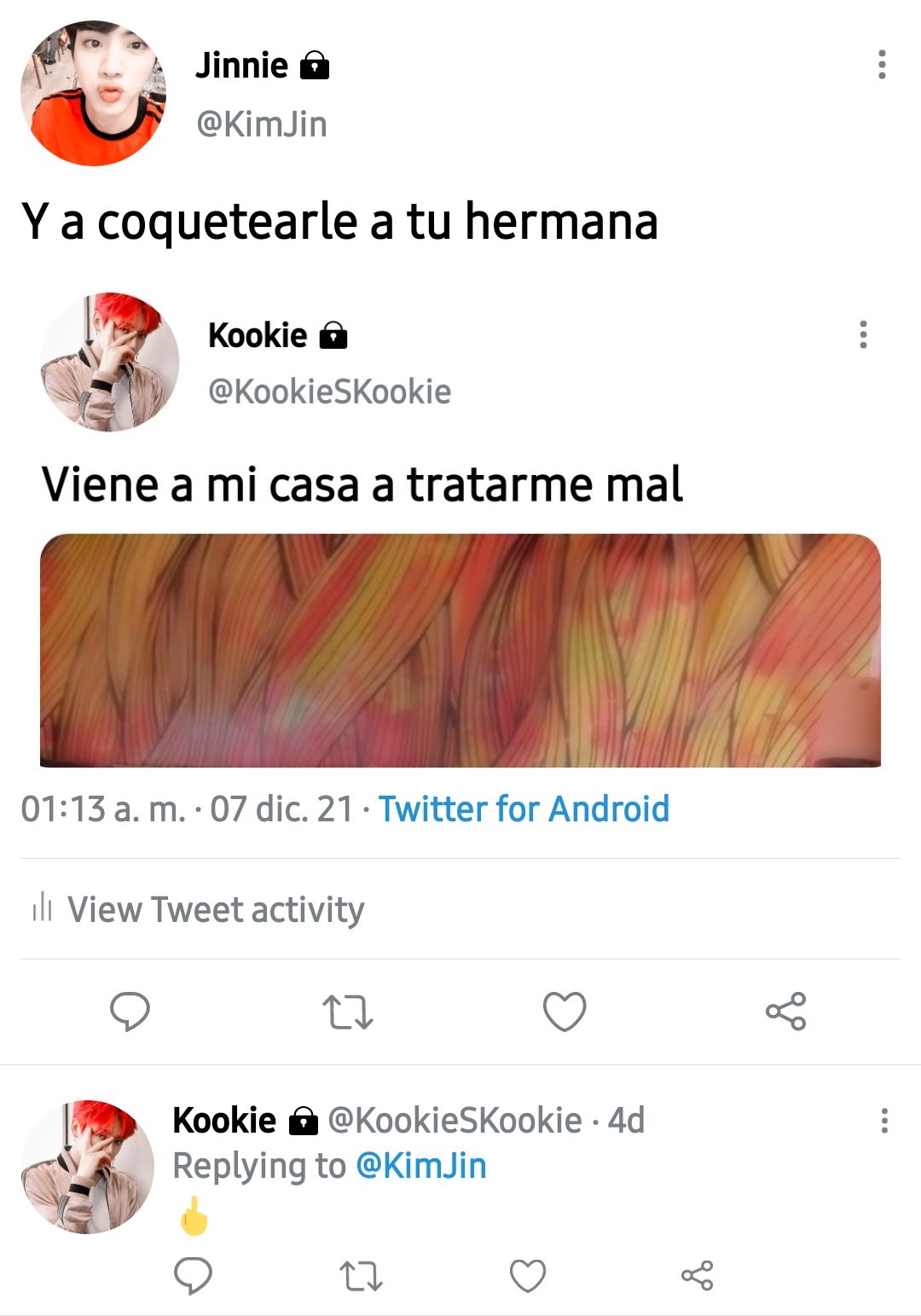
Task: Open overflow menu on quoted Kookie tweet
Action: click(863, 334)
